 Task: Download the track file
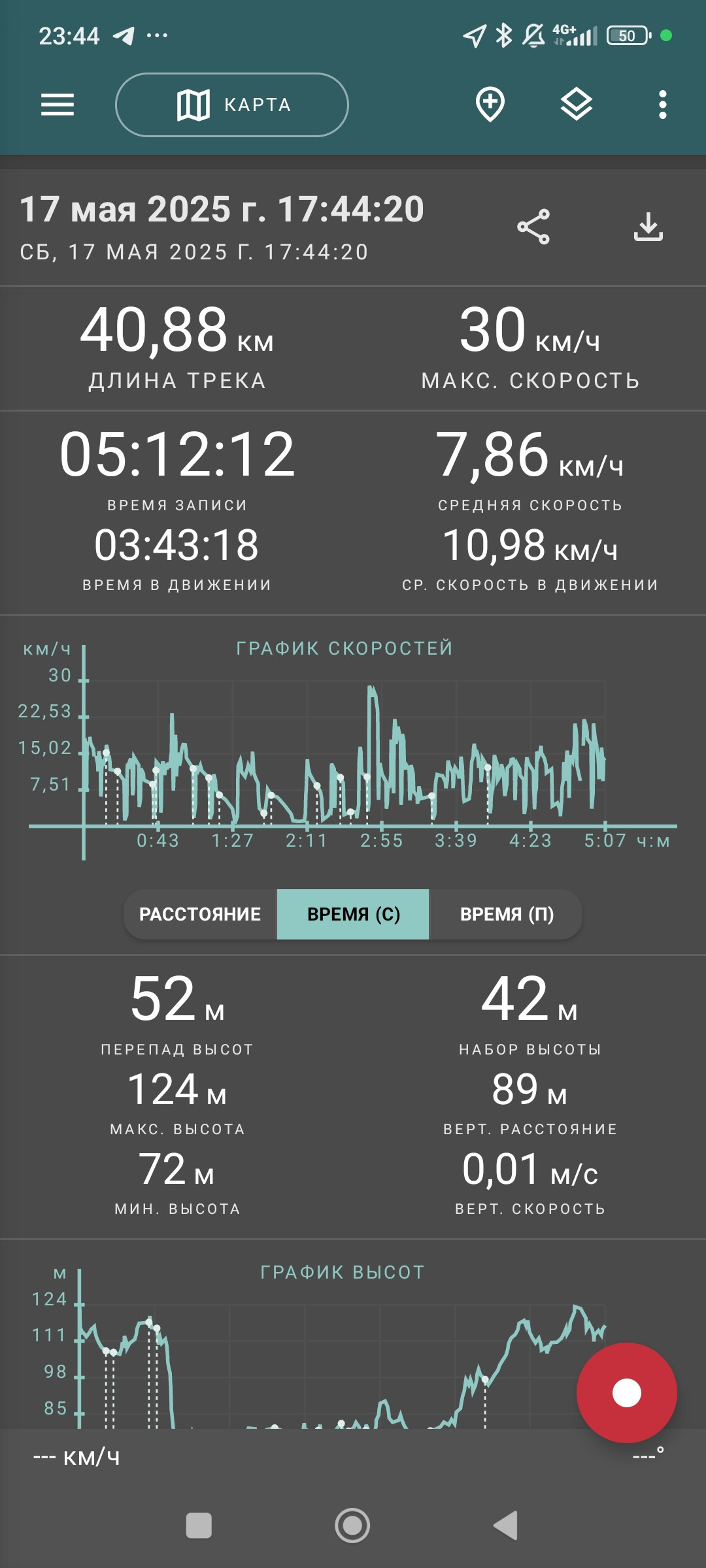(648, 227)
